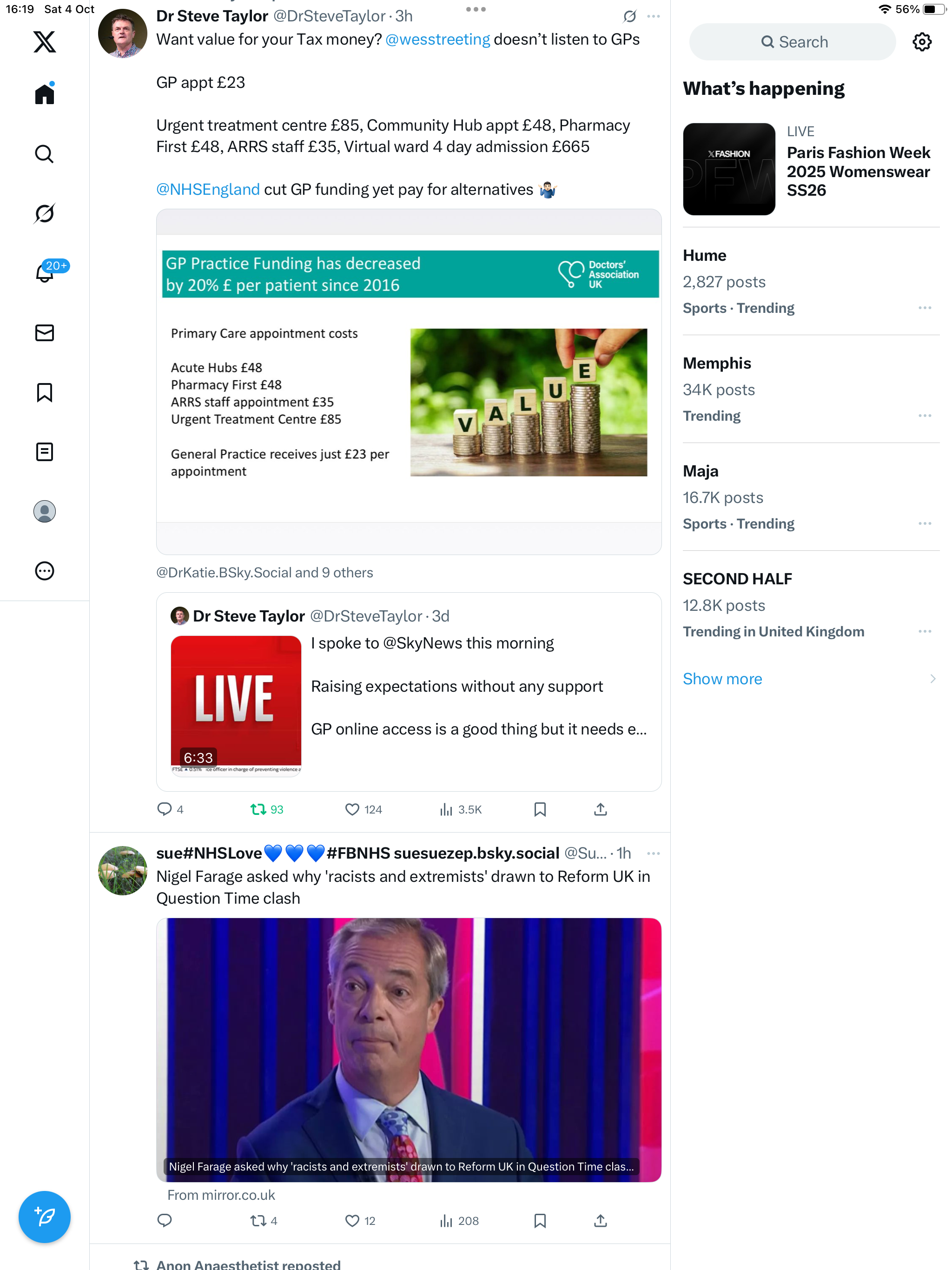
Task: Bookmark Dr Steve Taylor's post
Action: coord(540,809)
